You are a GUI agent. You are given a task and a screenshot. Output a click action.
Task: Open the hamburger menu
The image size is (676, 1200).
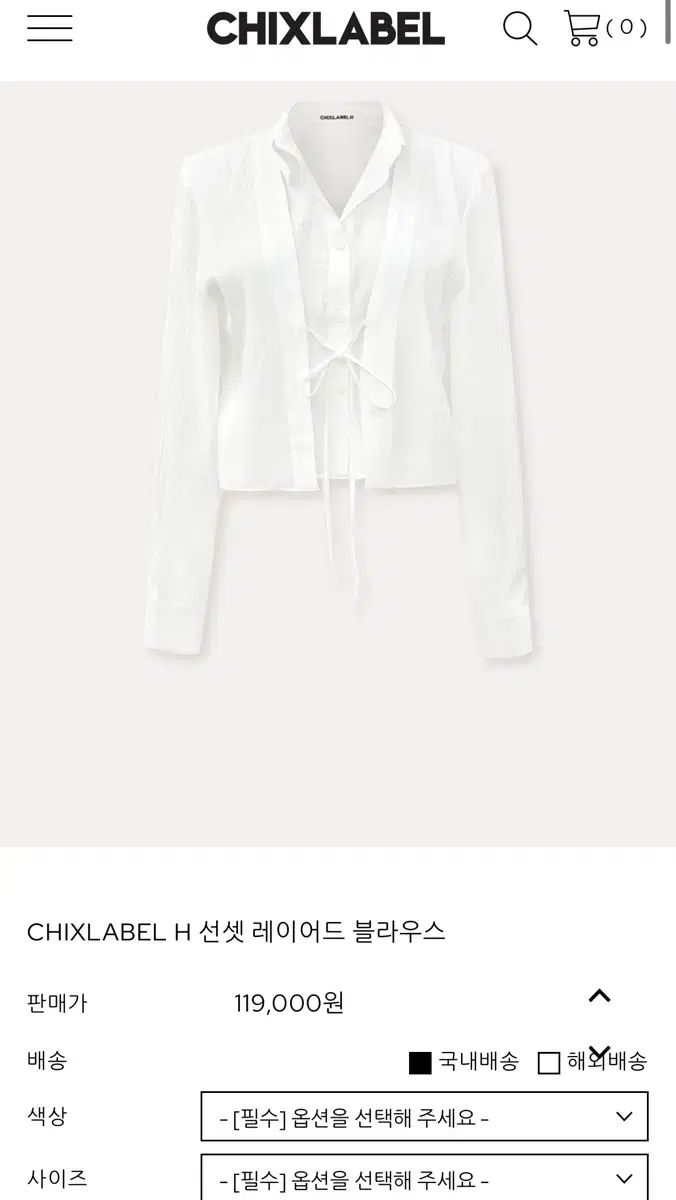coord(50,28)
